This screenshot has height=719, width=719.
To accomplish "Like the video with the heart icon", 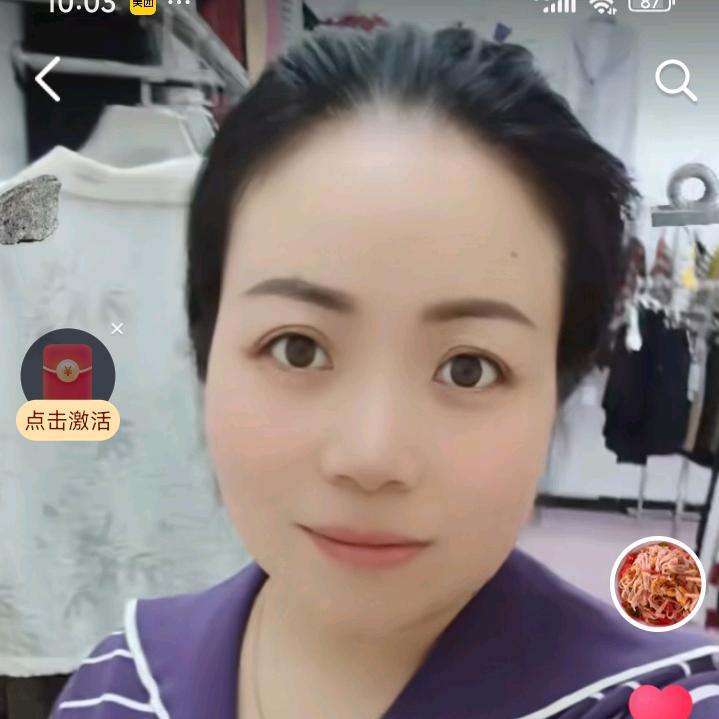I will tap(660, 704).
